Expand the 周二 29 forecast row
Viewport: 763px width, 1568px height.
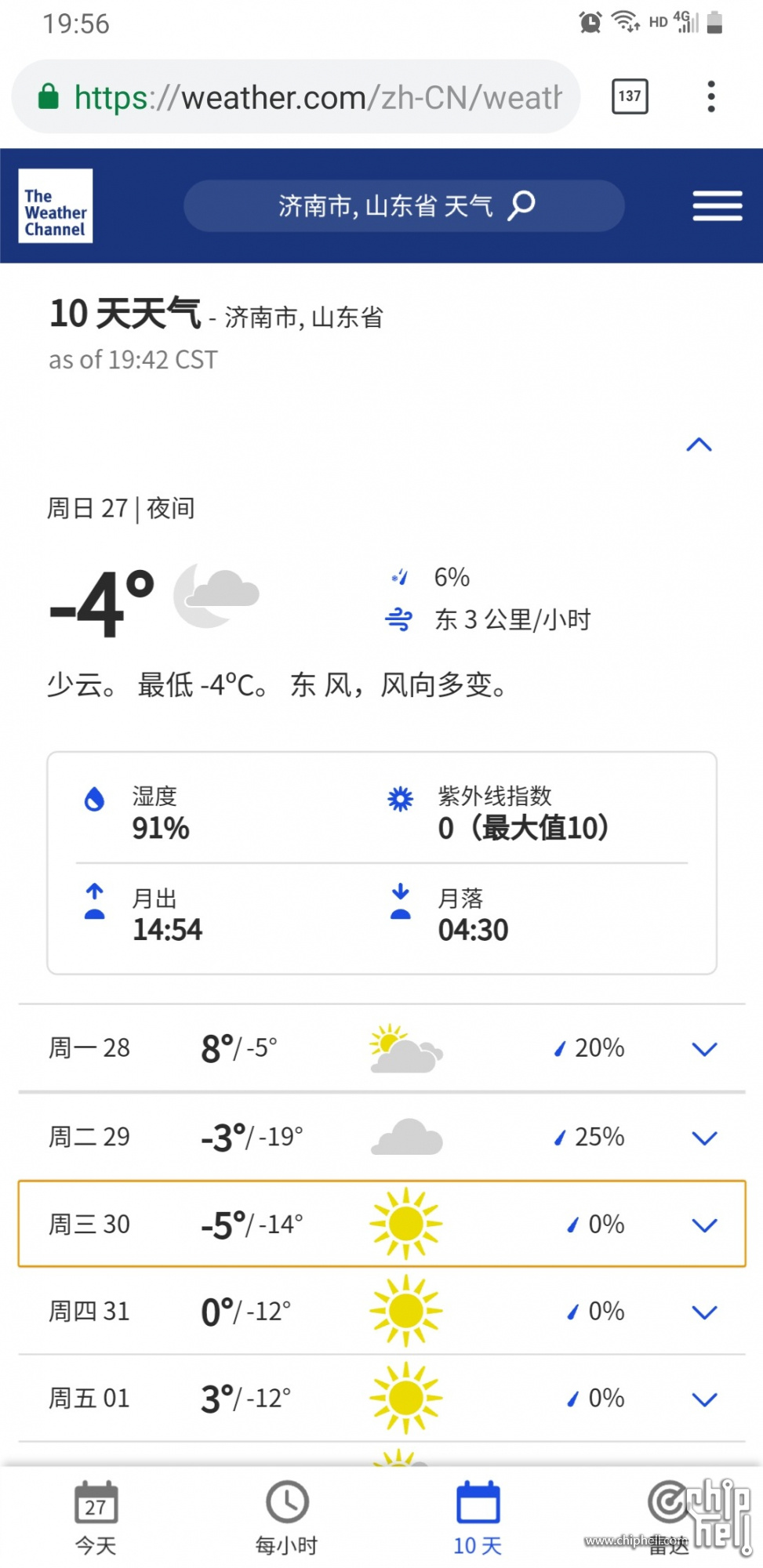[x=381, y=1137]
